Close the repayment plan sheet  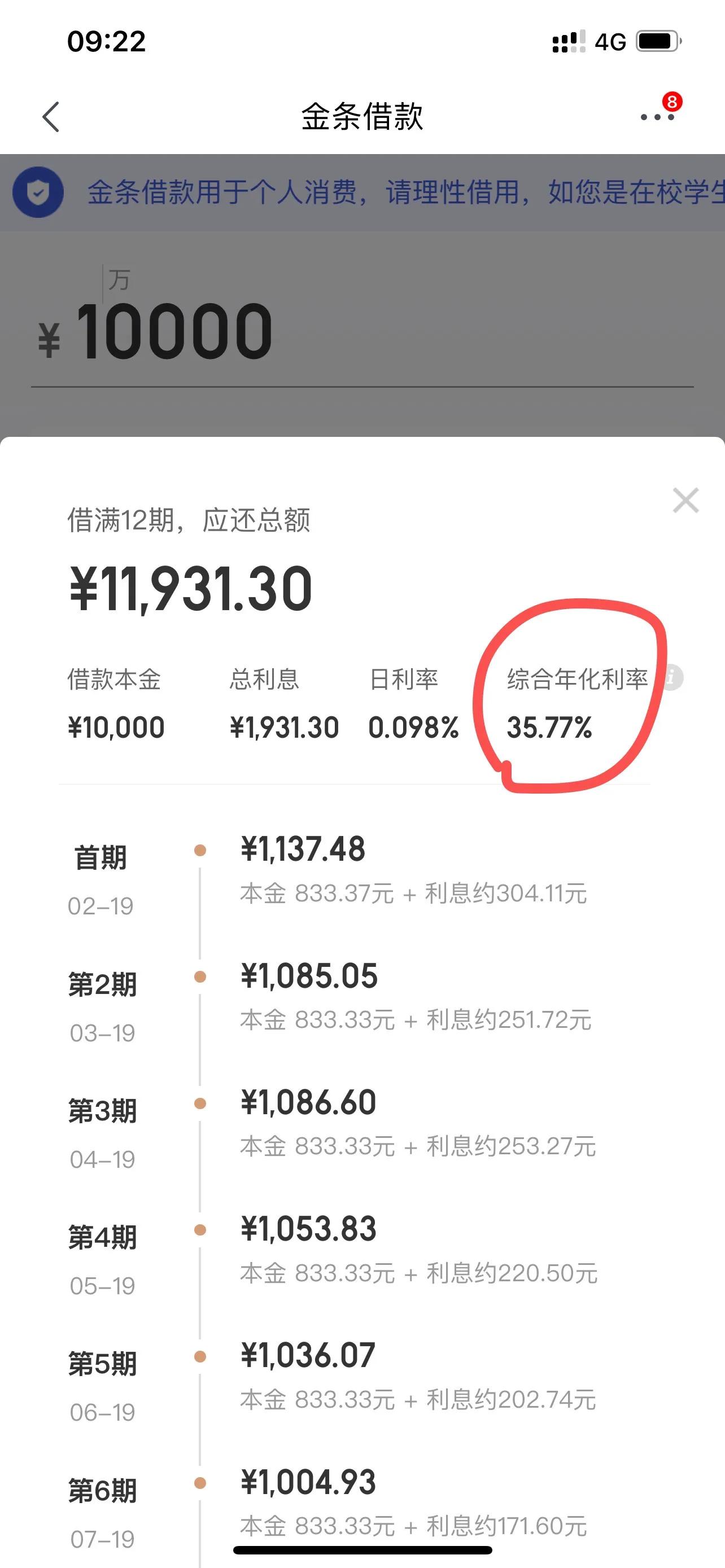(685, 500)
